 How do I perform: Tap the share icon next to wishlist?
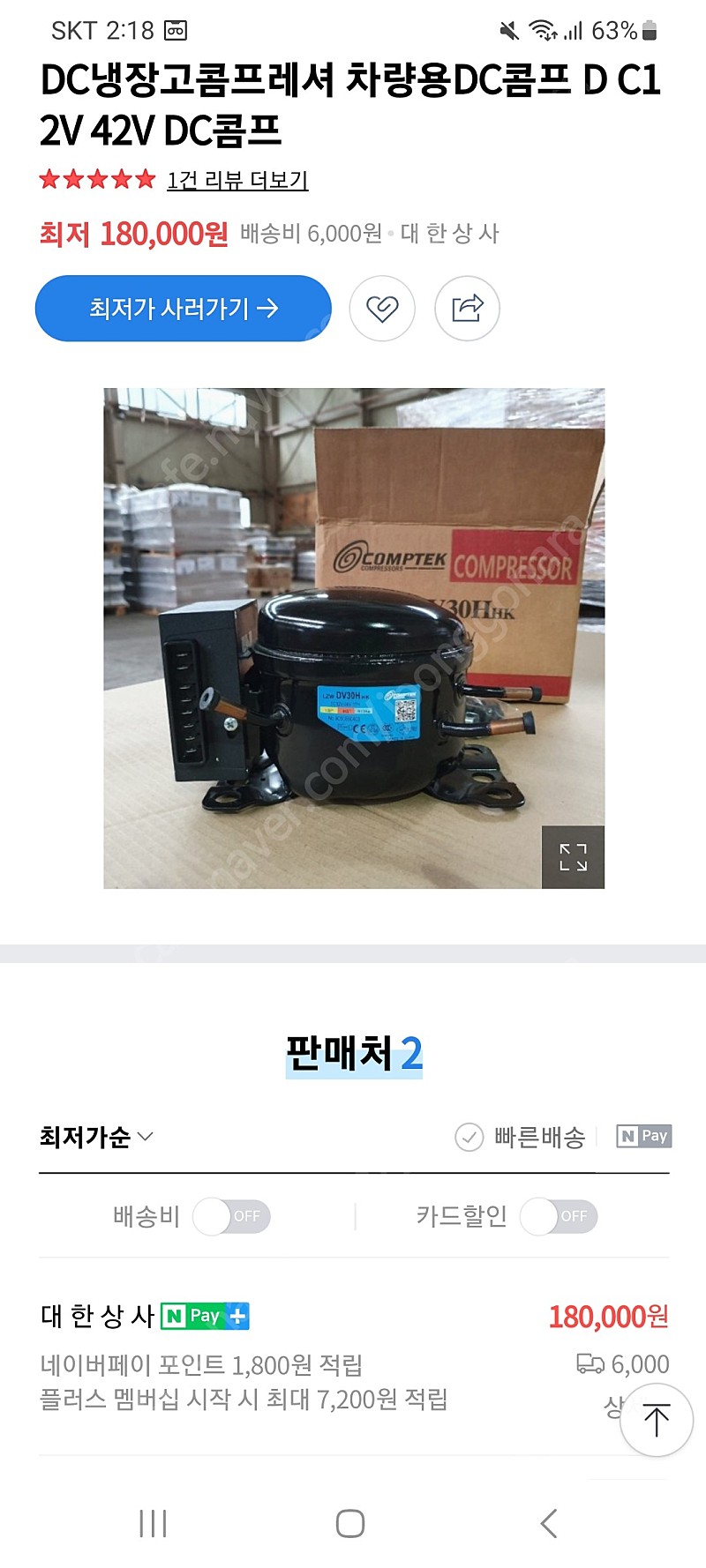(468, 308)
